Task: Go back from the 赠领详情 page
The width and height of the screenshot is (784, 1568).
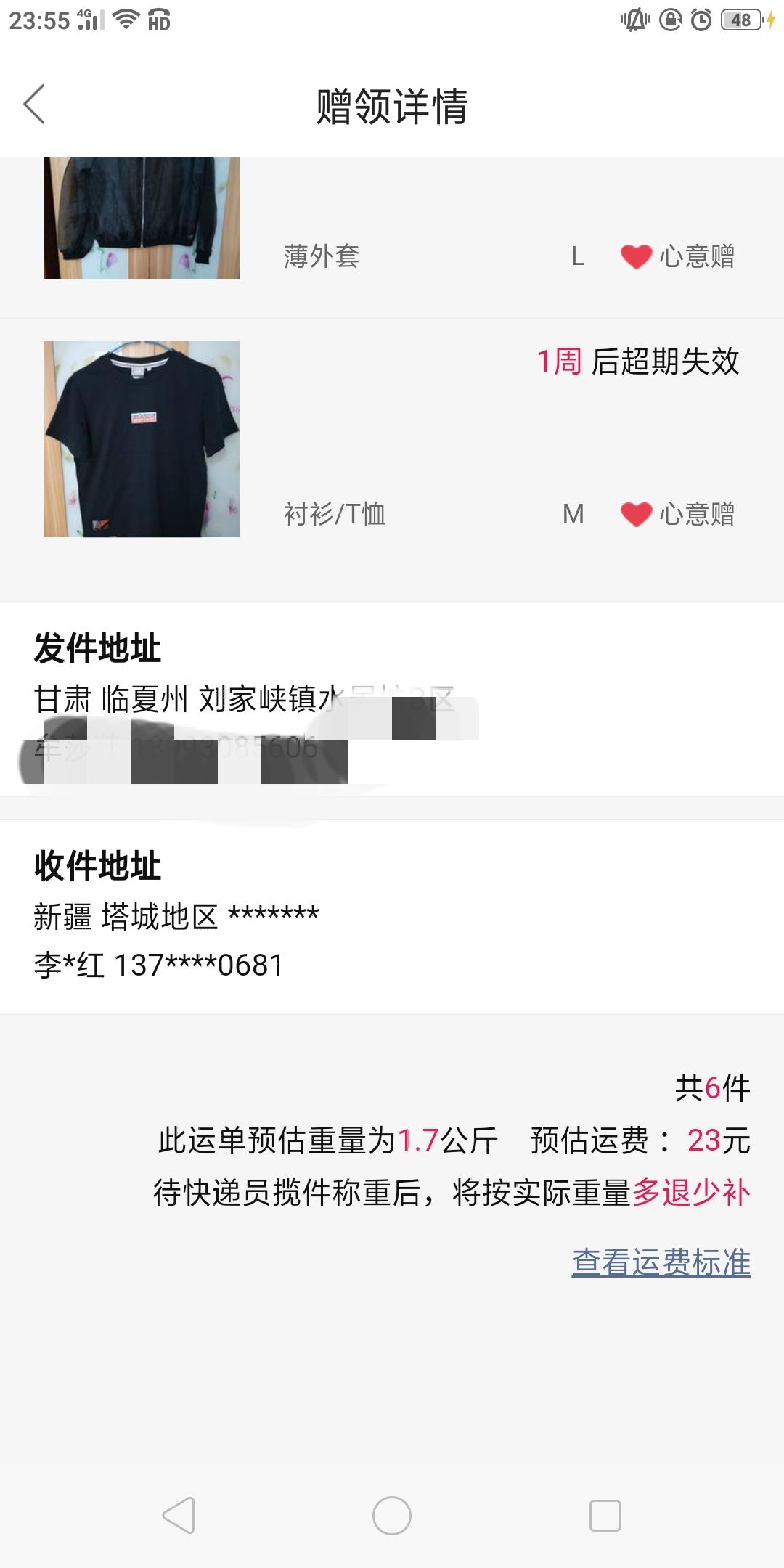Action: pyautogui.click(x=34, y=105)
